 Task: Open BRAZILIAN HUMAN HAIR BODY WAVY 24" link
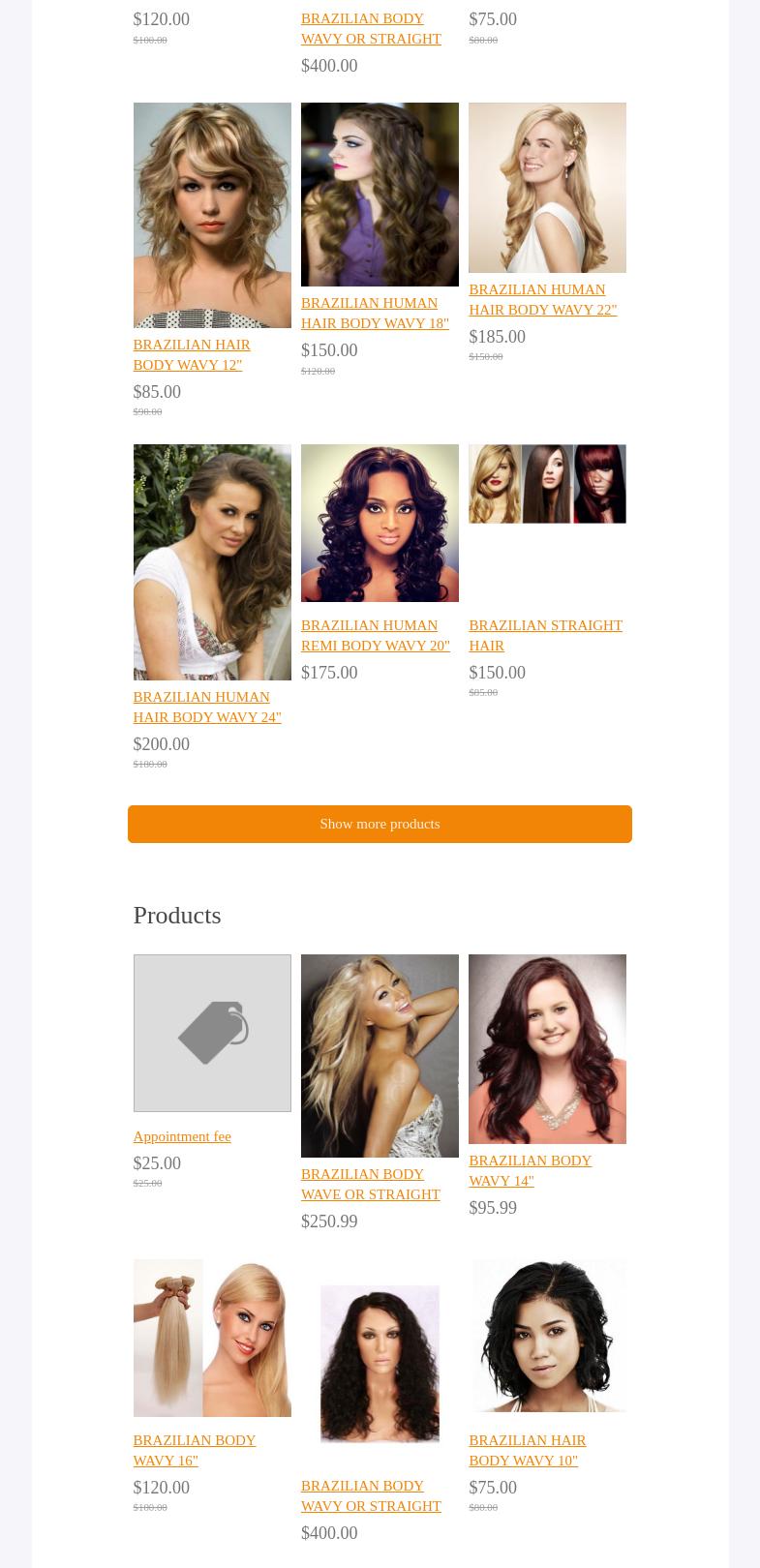pyautogui.click(x=207, y=707)
